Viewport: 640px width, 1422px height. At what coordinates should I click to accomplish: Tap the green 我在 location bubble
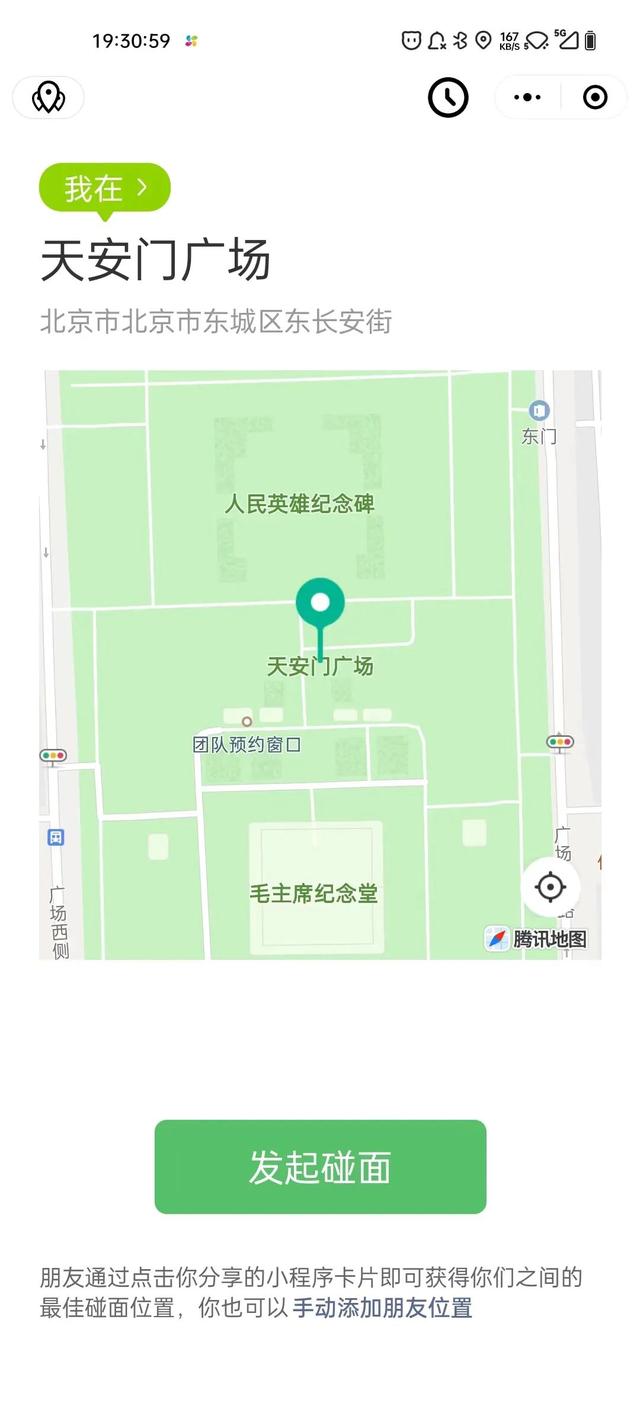(105, 188)
